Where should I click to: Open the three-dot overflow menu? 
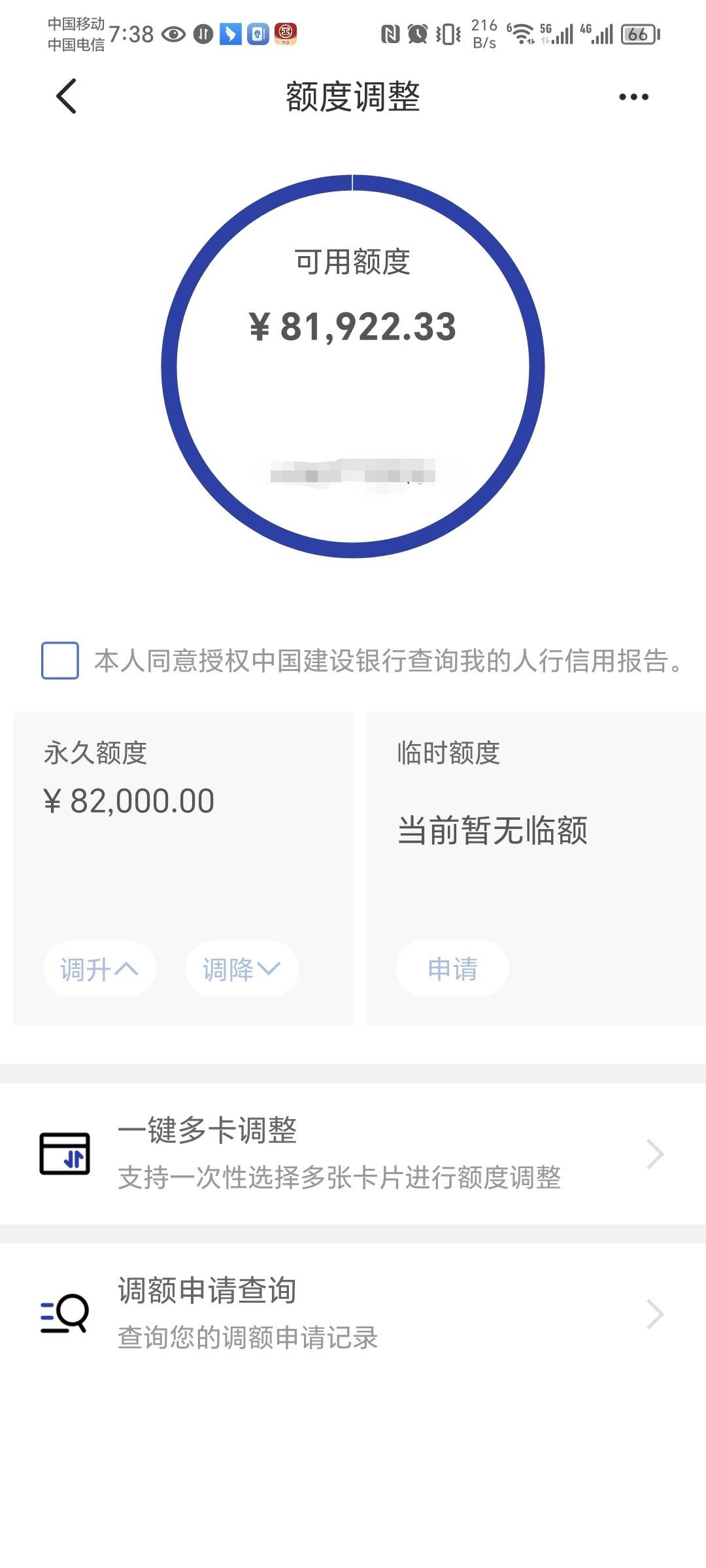pos(633,97)
